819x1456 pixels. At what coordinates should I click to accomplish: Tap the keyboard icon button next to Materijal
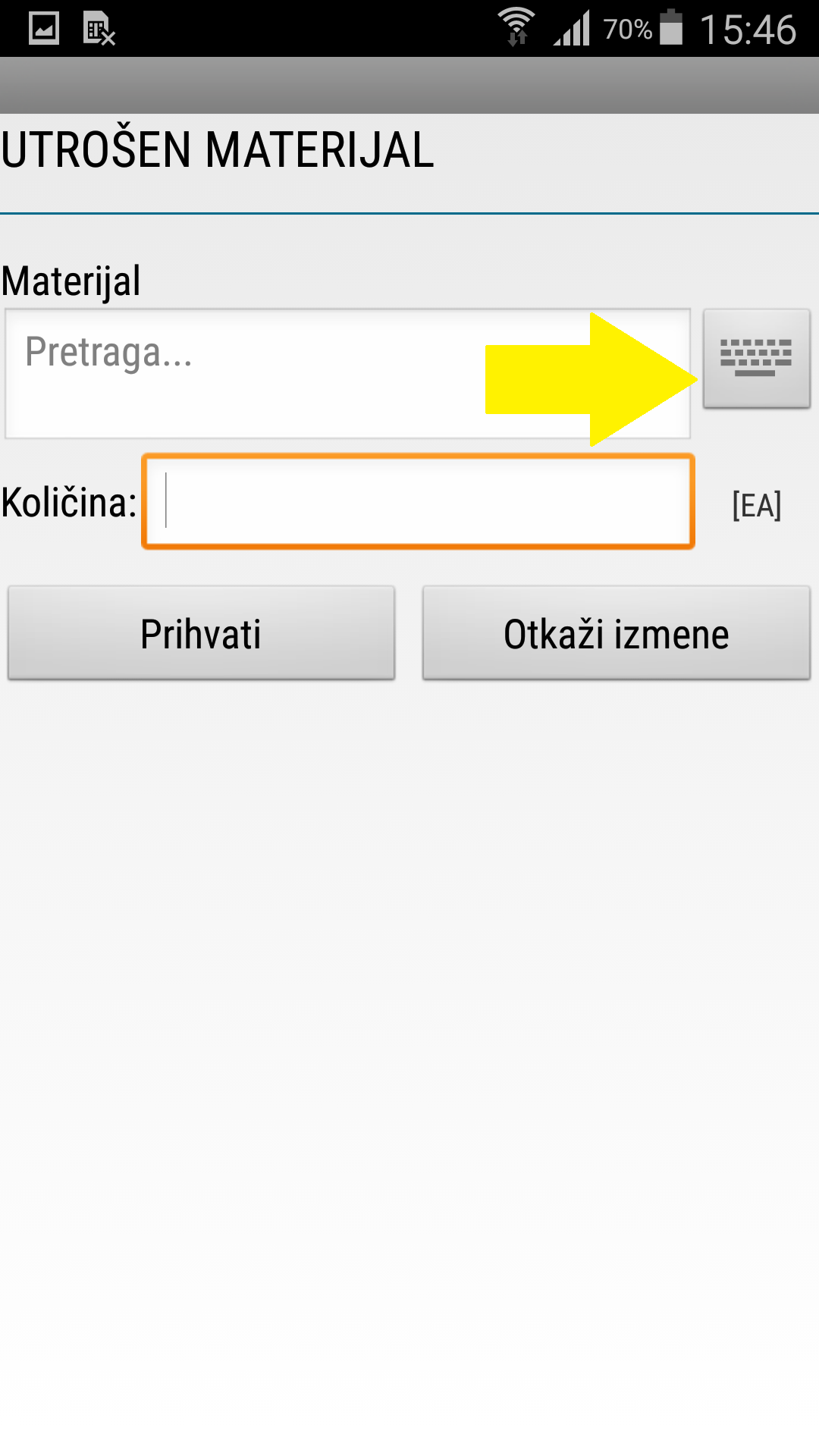point(756,358)
